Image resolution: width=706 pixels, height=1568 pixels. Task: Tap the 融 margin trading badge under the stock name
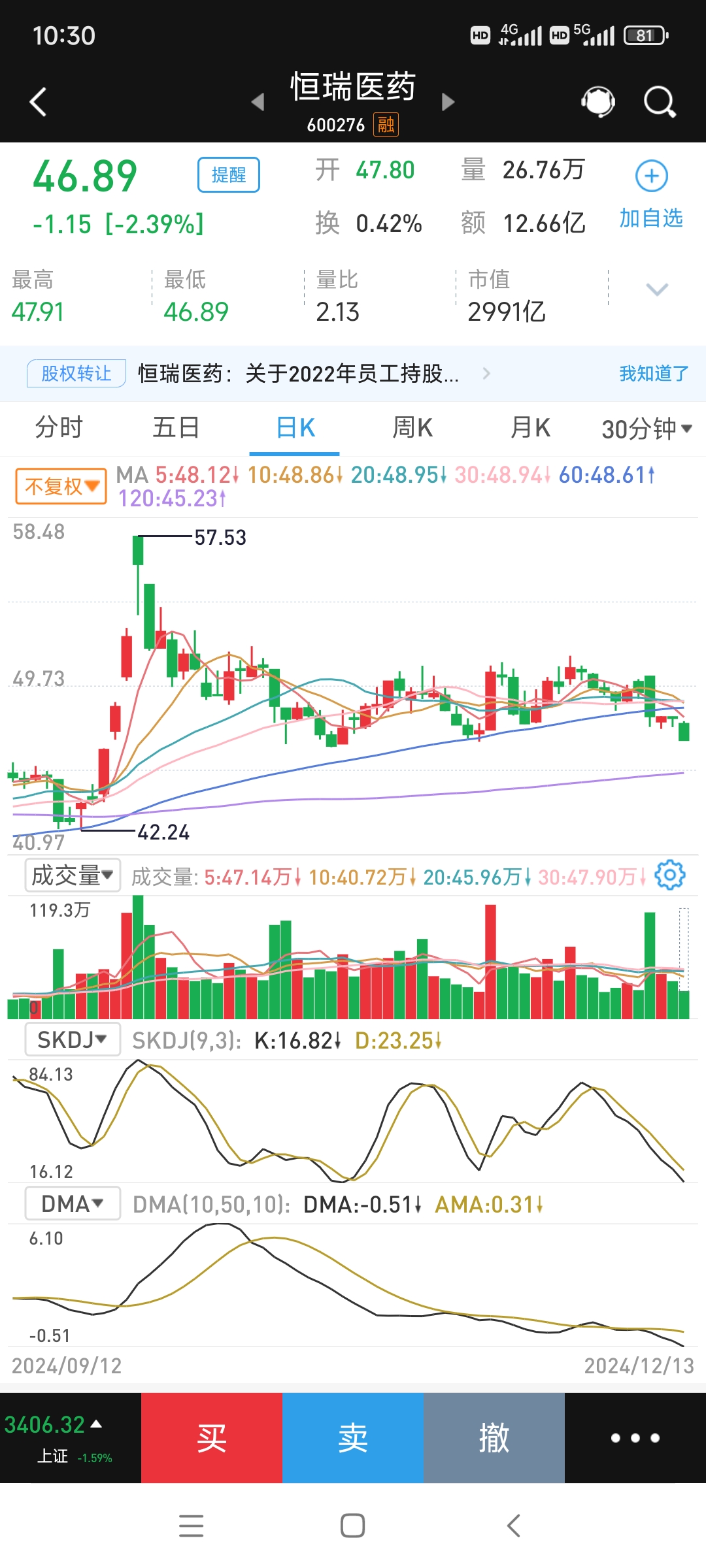(385, 124)
